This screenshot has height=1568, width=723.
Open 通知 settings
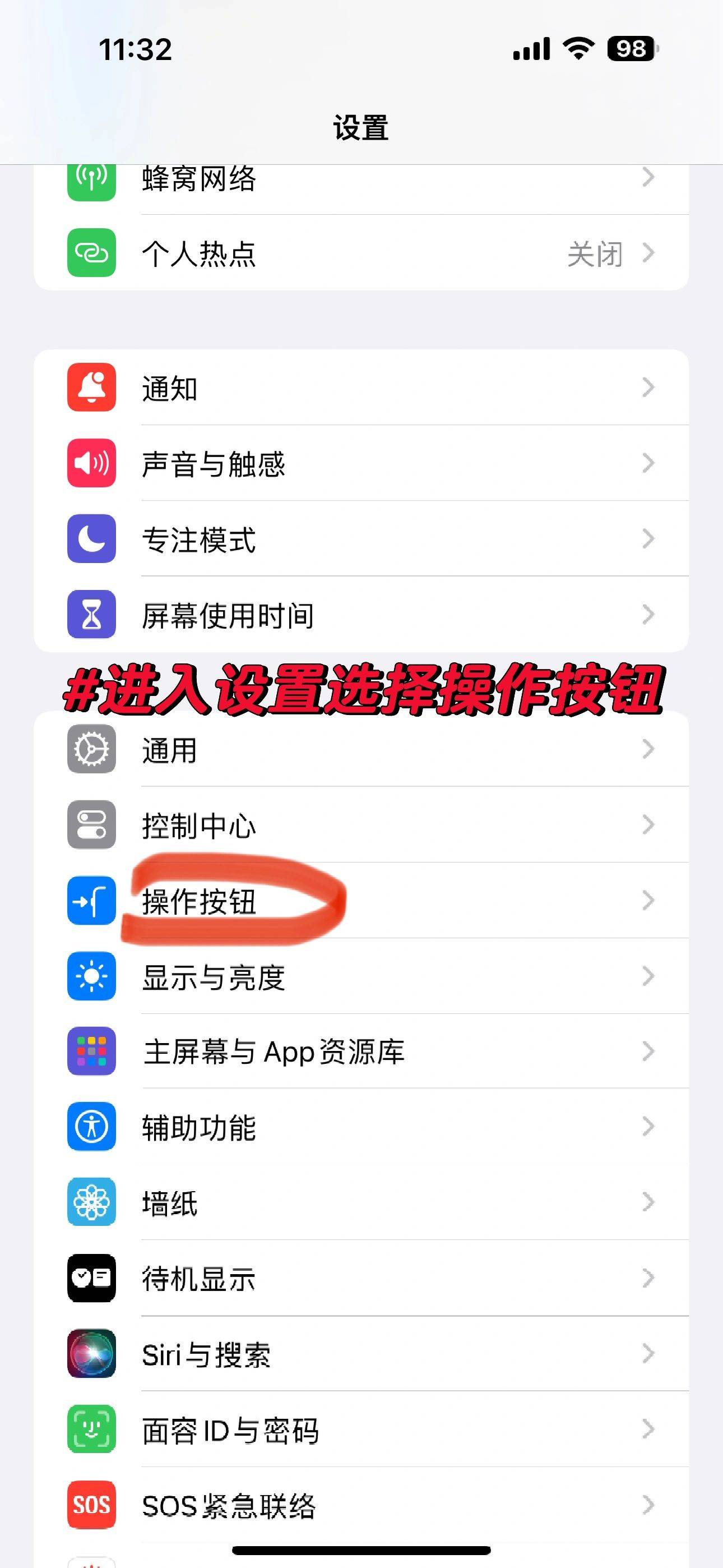point(361,387)
